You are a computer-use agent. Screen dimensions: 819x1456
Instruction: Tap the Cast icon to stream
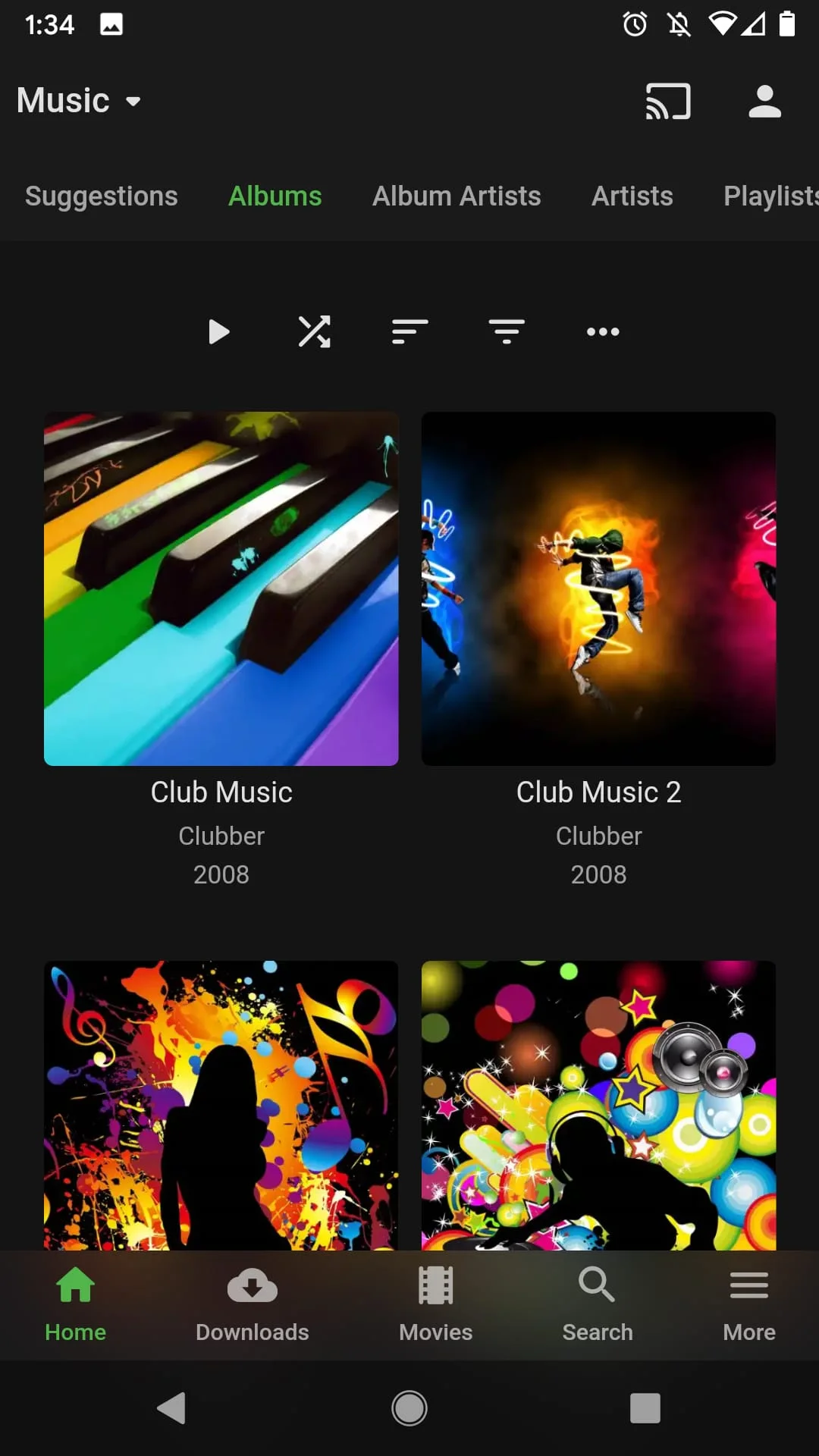[x=667, y=100]
